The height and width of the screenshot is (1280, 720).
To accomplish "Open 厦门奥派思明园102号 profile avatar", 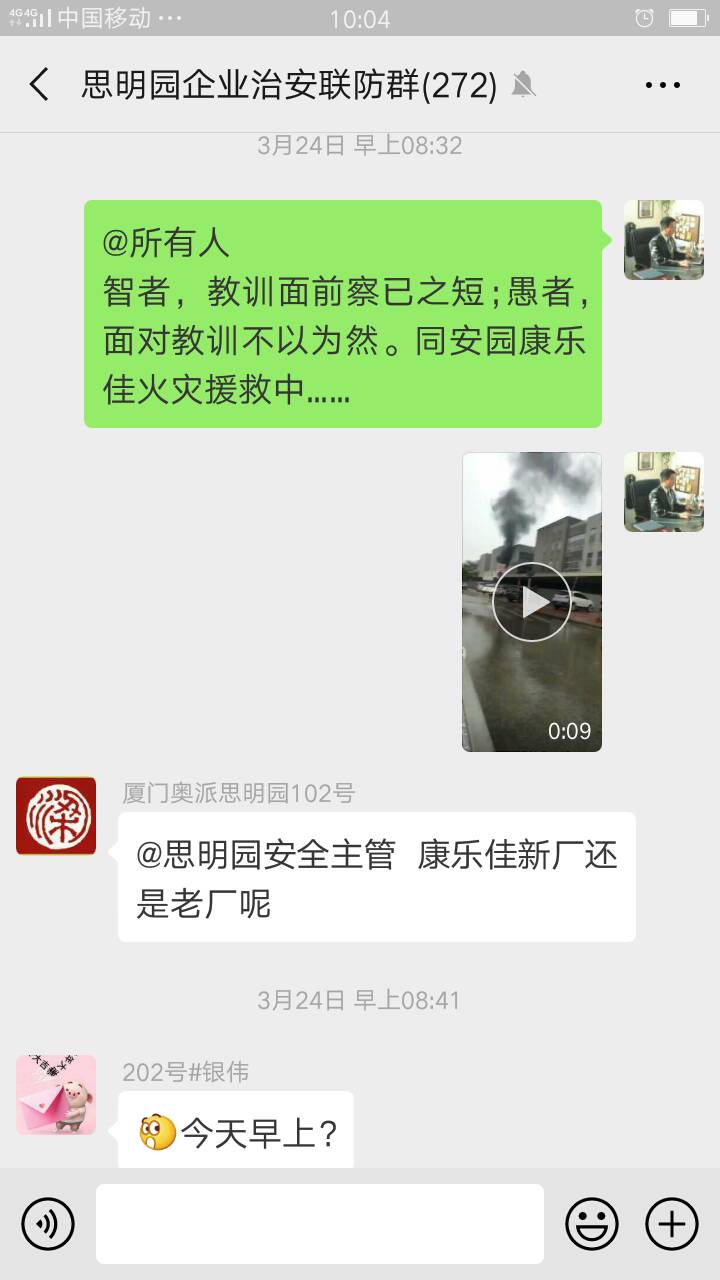I will 56,816.
